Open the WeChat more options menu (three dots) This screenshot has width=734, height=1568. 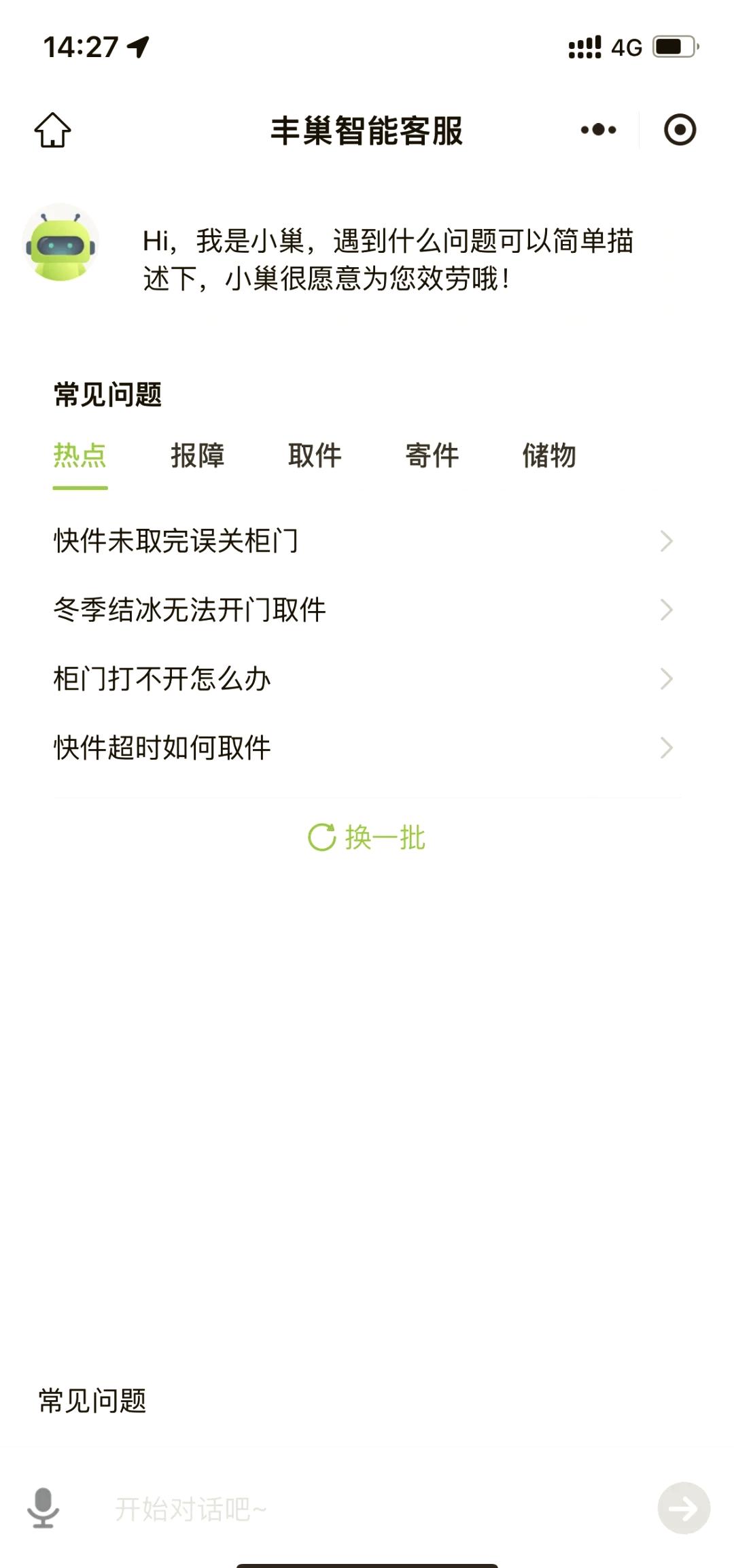[595, 130]
